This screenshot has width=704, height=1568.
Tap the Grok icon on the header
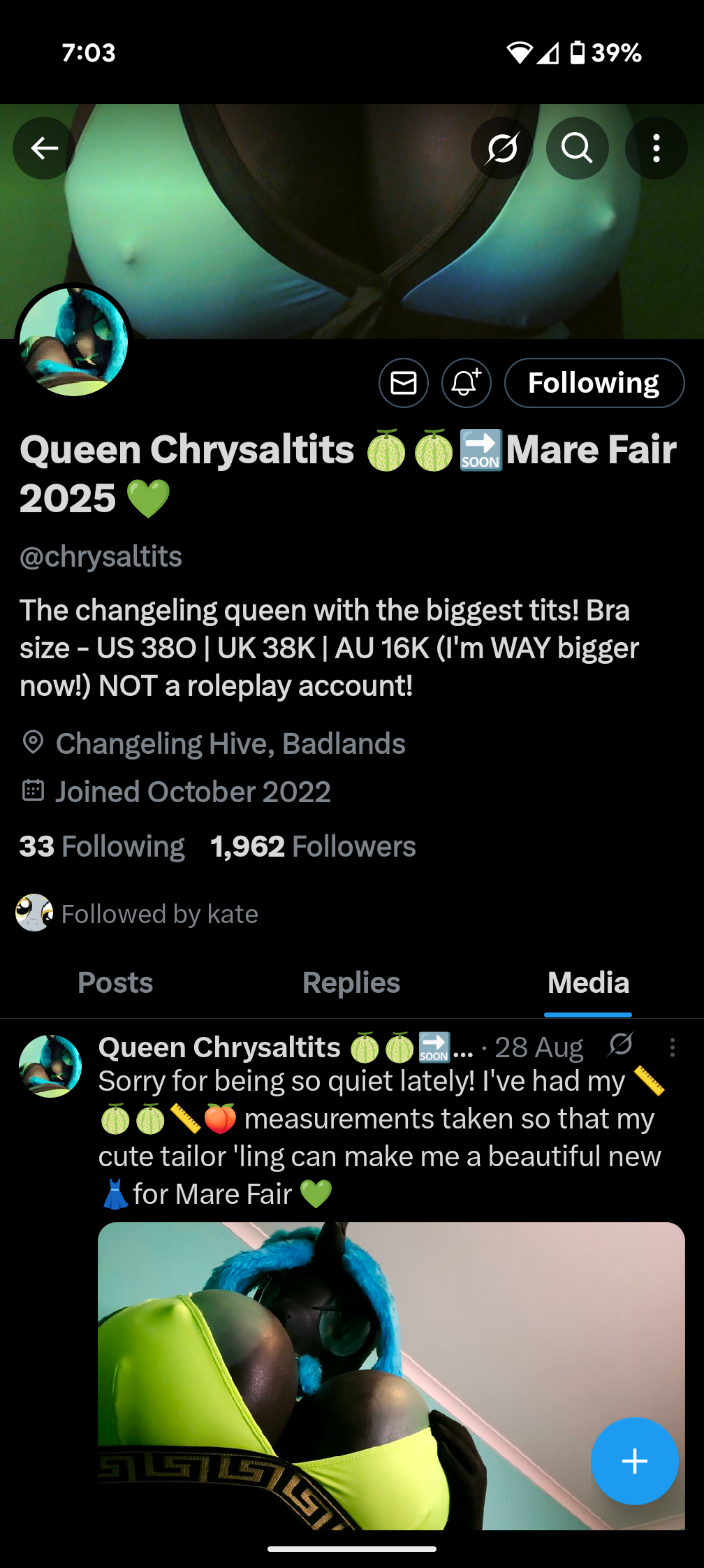tap(502, 148)
